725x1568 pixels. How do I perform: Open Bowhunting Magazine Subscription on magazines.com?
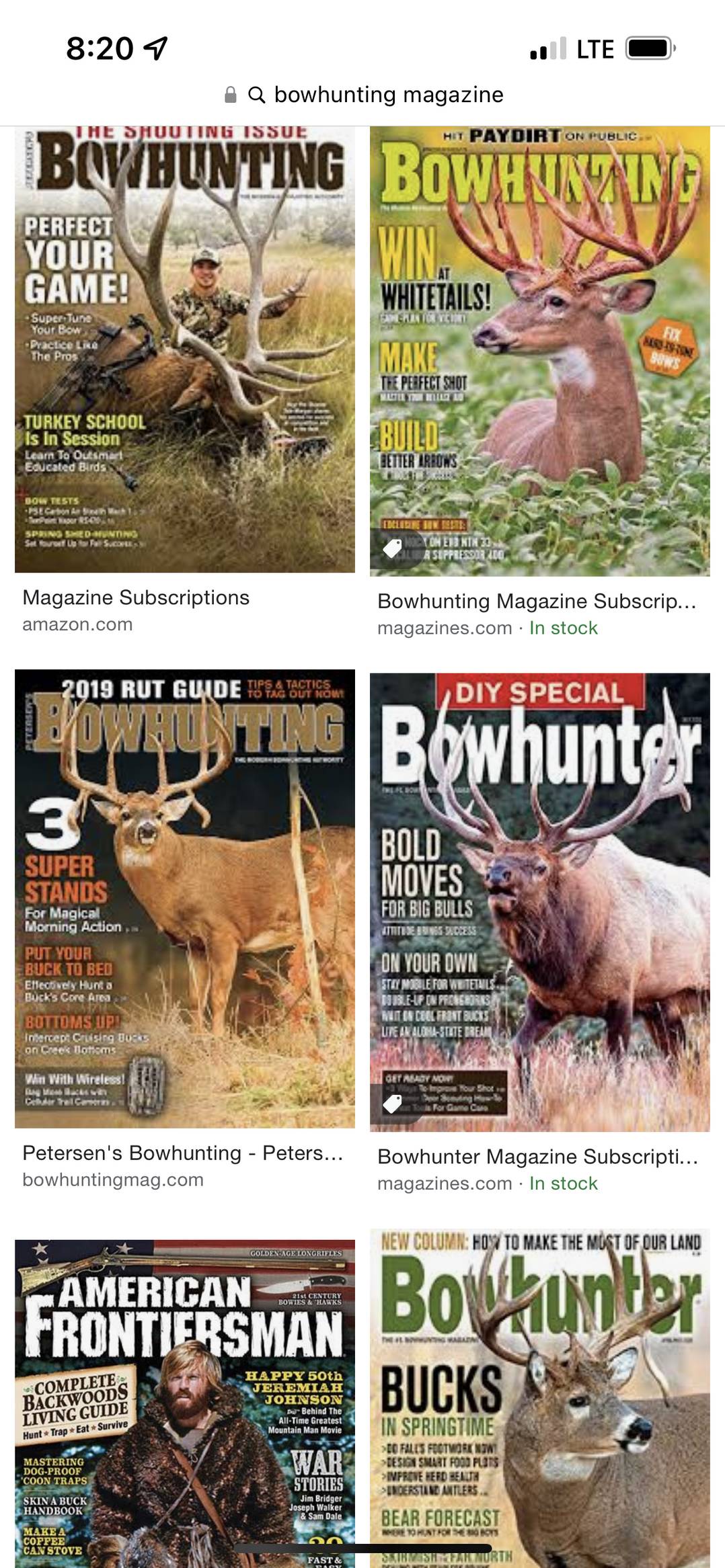click(x=537, y=601)
